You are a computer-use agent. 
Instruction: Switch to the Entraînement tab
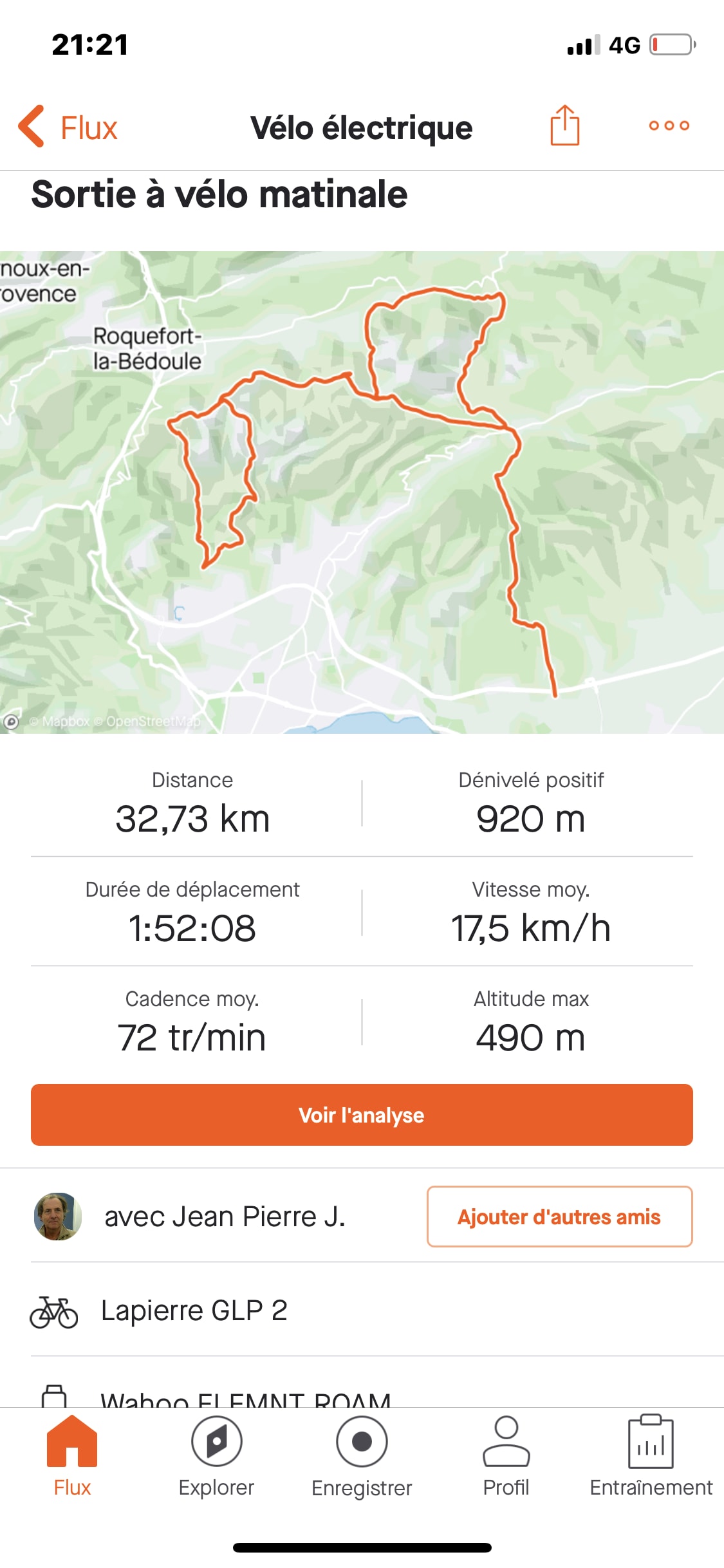[651, 1457]
